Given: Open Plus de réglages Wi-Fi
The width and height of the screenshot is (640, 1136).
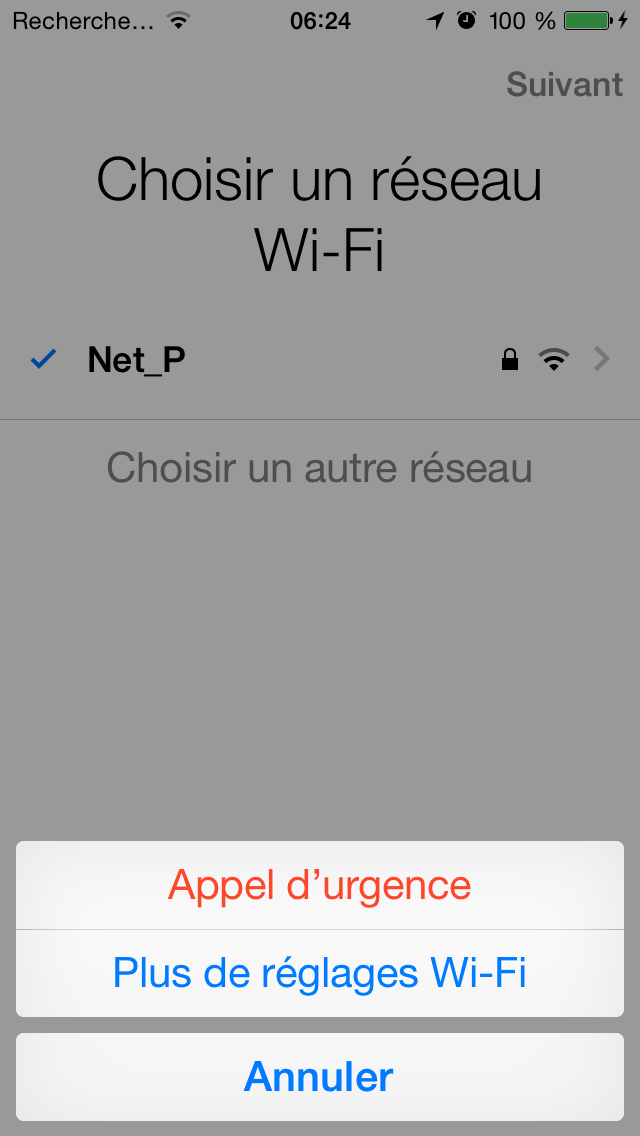Looking at the screenshot, I should pos(319,973).
